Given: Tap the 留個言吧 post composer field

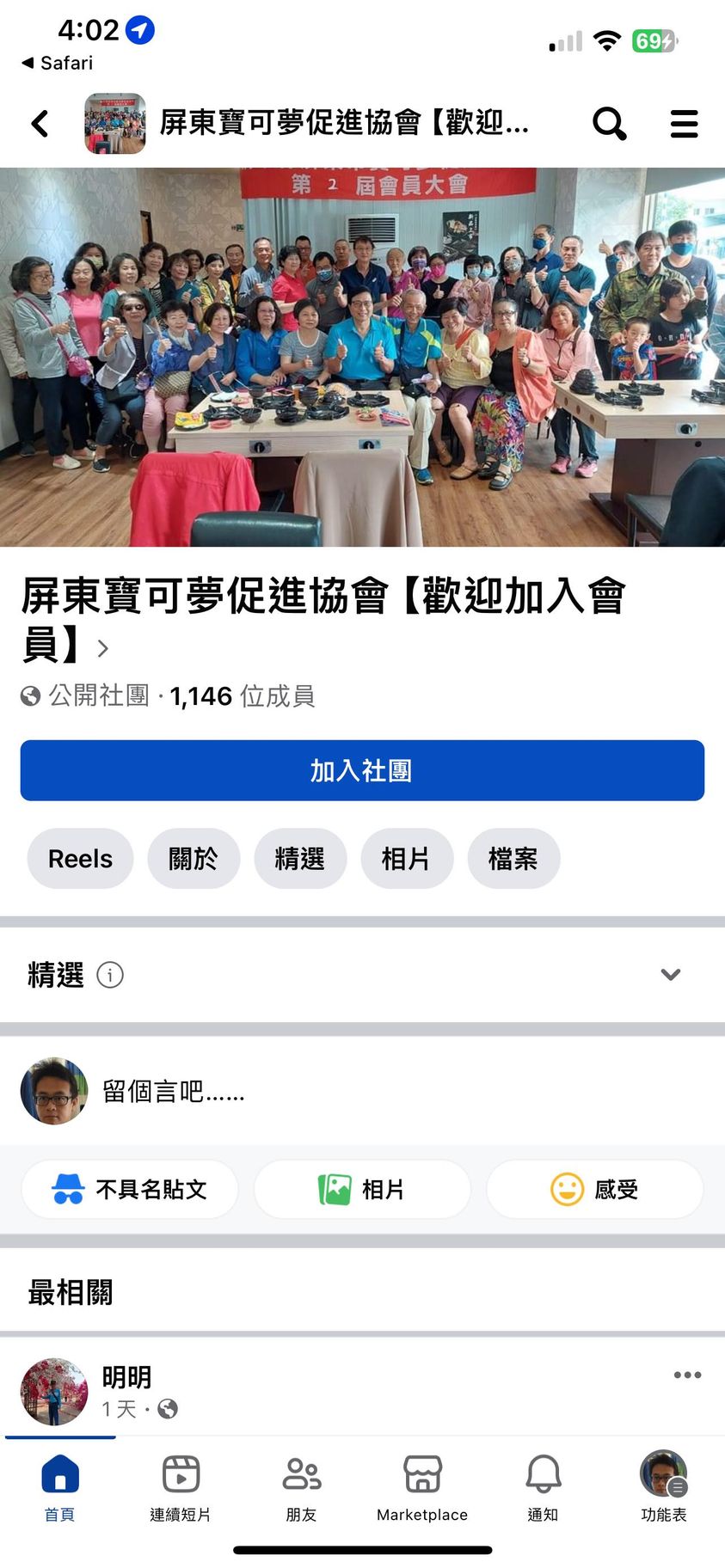Looking at the screenshot, I should pyautogui.click(x=344, y=1092).
